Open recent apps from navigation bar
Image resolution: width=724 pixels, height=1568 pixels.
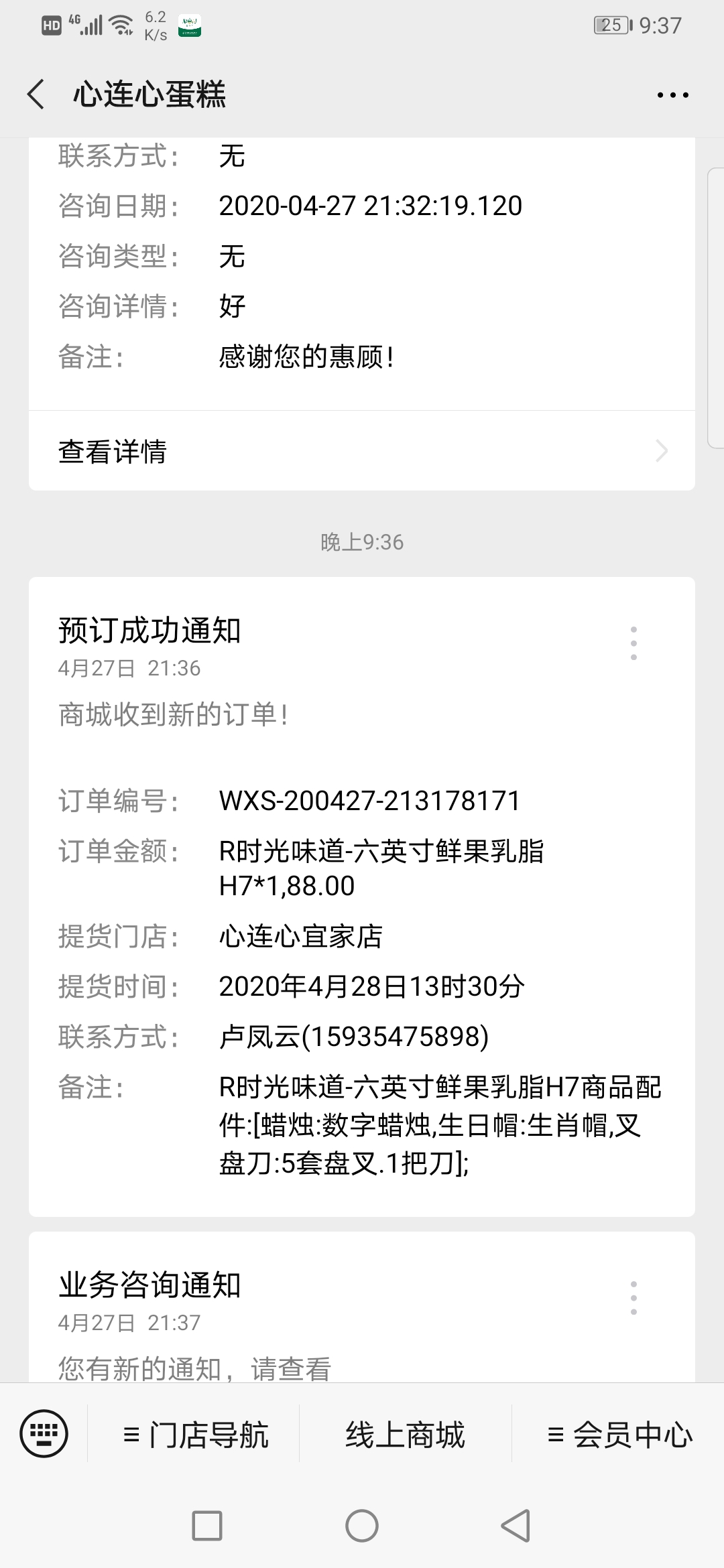tap(207, 1526)
